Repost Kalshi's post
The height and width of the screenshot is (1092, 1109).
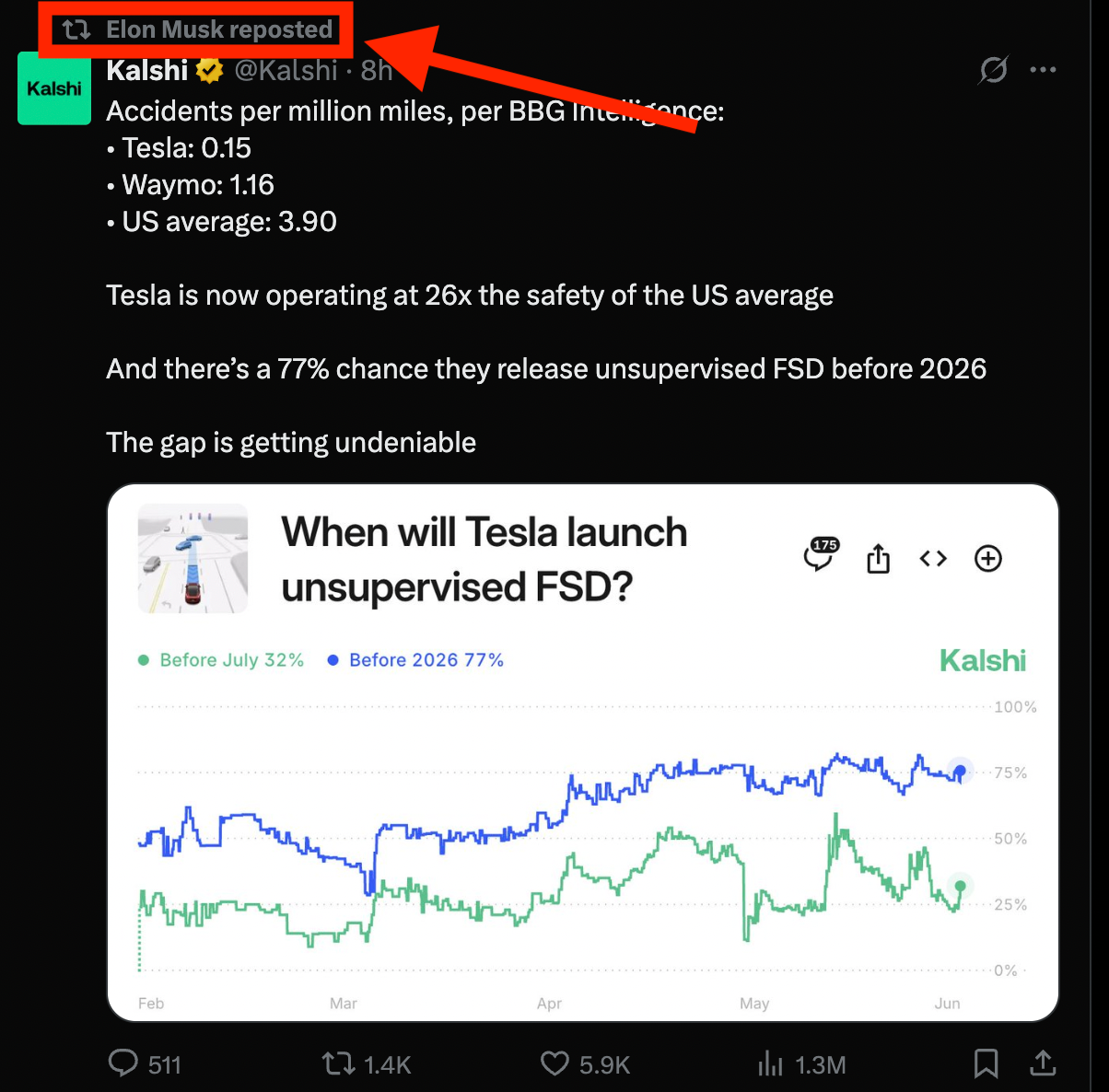pos(338,1064)
